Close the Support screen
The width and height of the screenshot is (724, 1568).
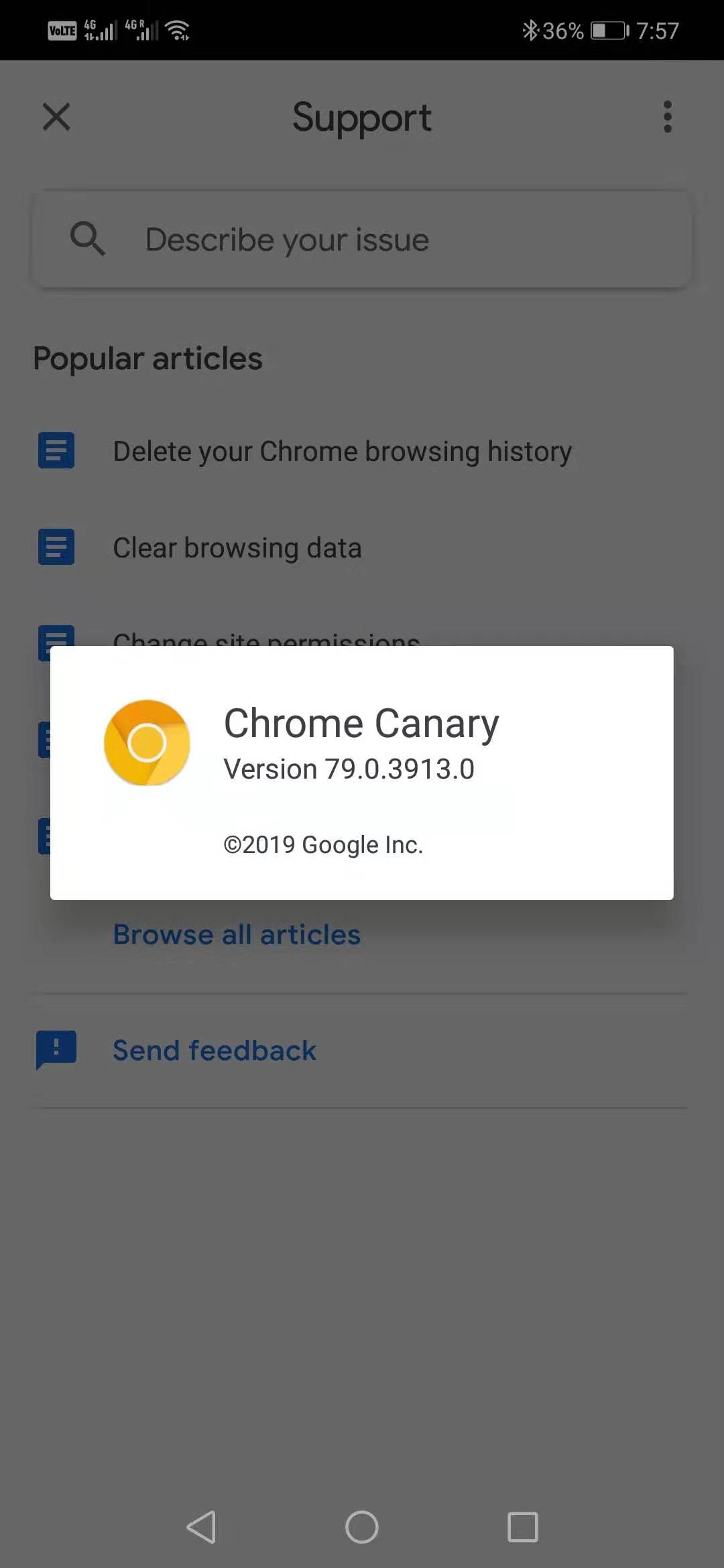[x=56, y=117]
